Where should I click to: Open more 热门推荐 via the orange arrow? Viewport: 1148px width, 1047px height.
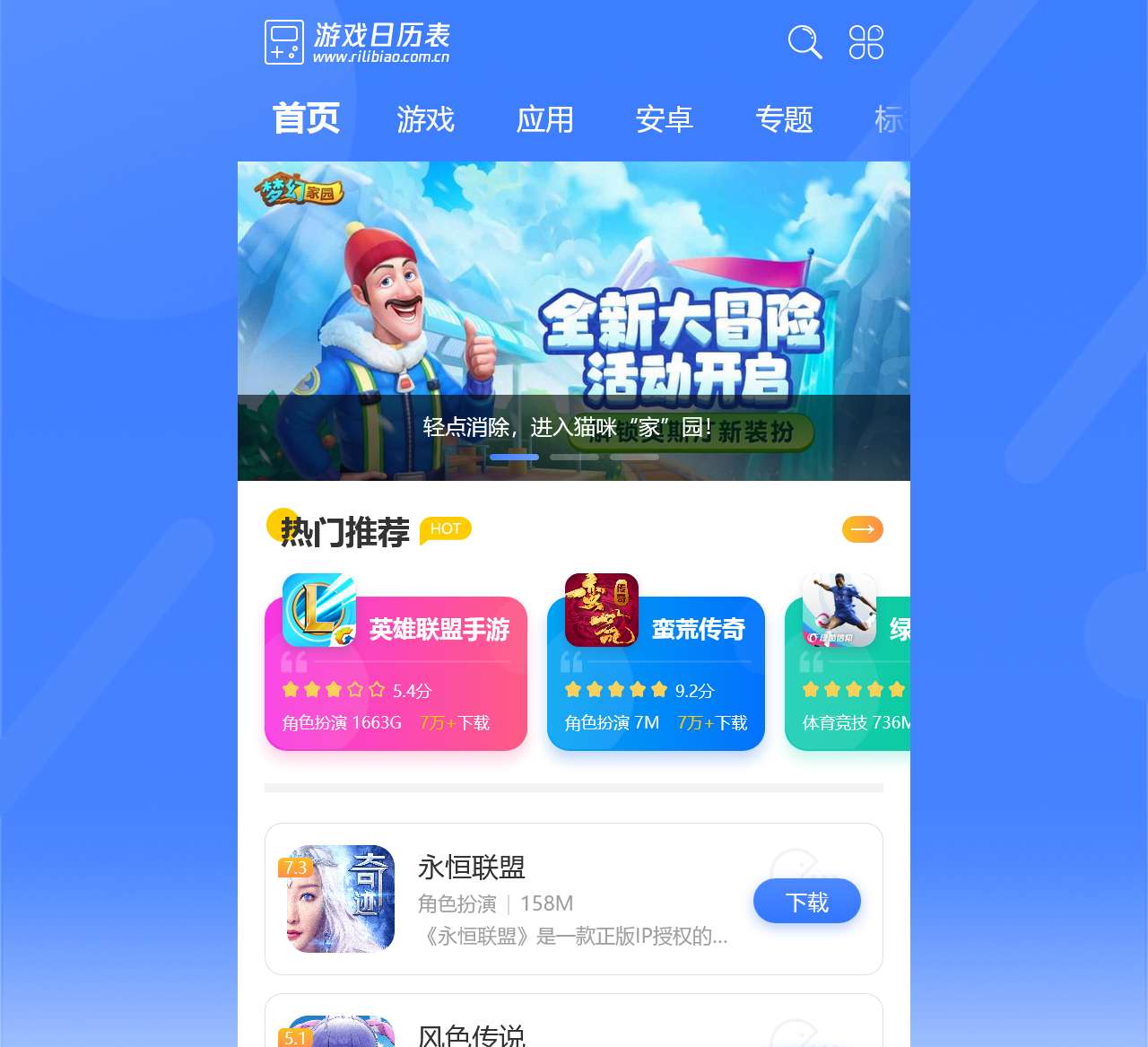[x=862, y=529]
